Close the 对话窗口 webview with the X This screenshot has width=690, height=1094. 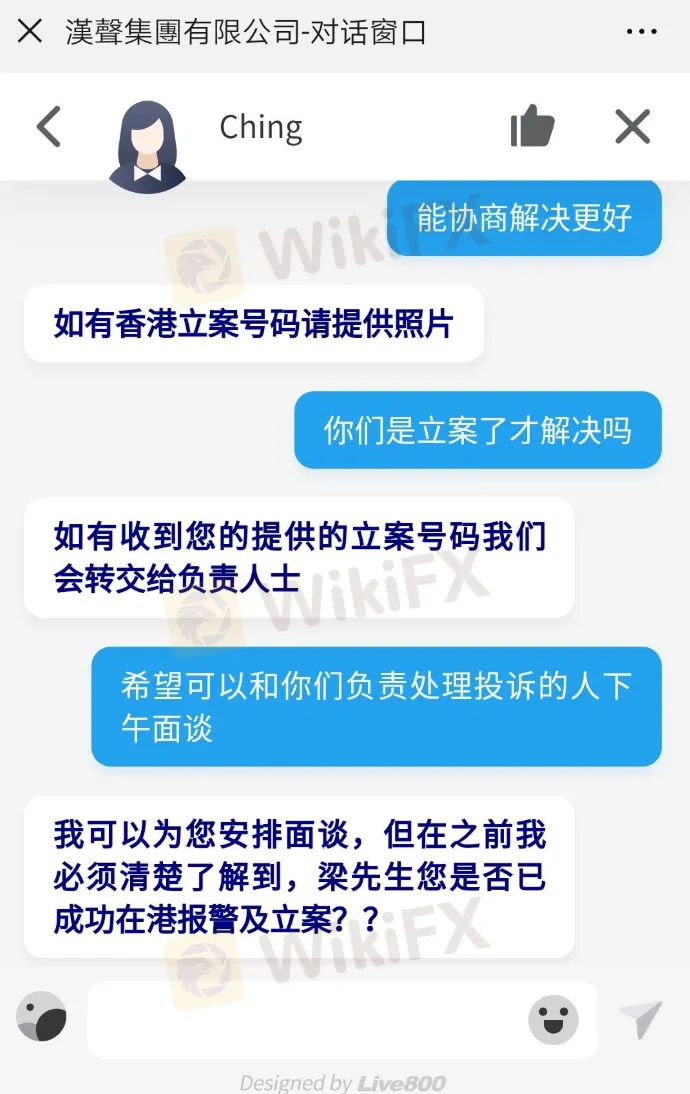pos(30,32)
